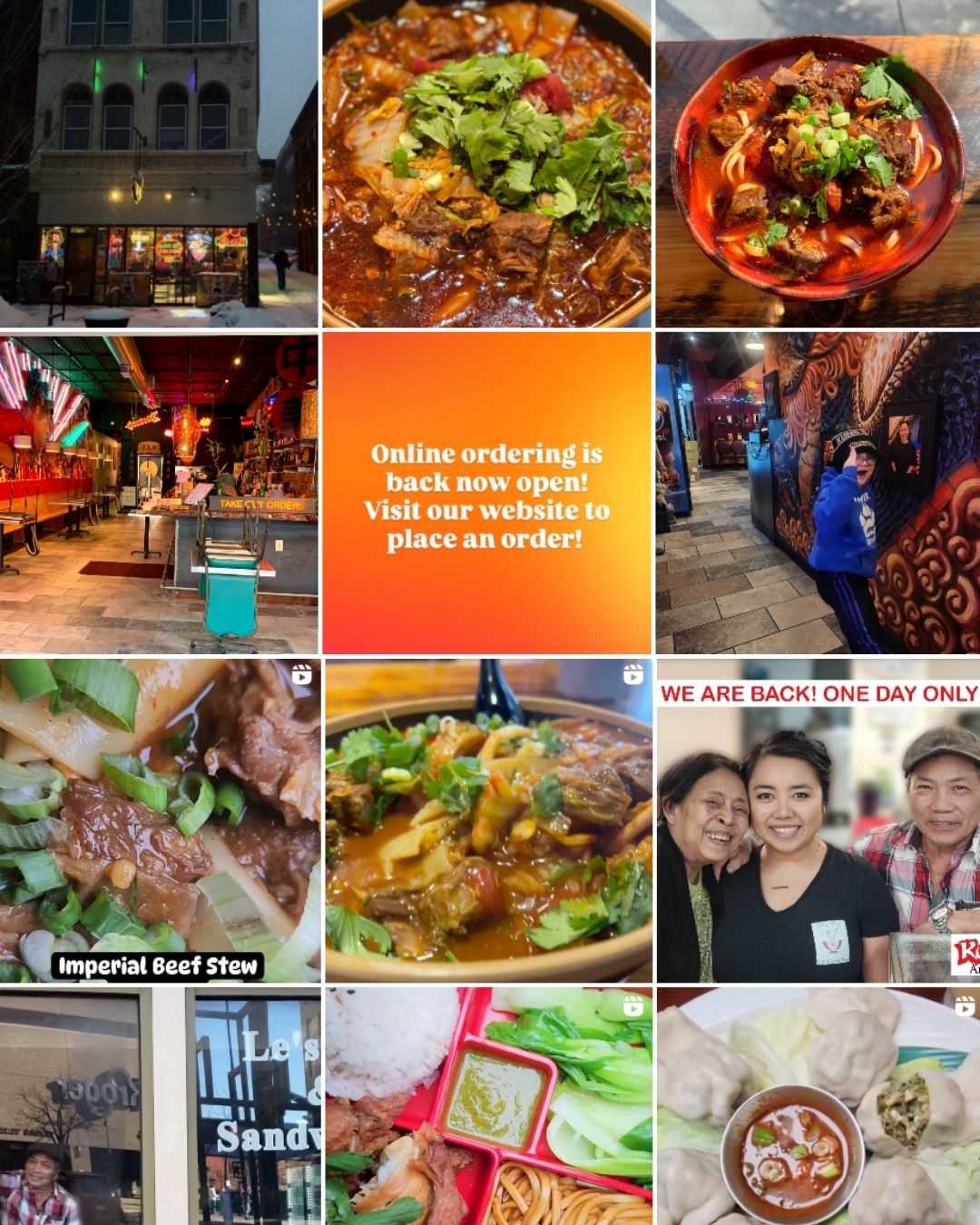Play the bento tray with bok choy reel
980x1225 pixels.
point(487,1107)
